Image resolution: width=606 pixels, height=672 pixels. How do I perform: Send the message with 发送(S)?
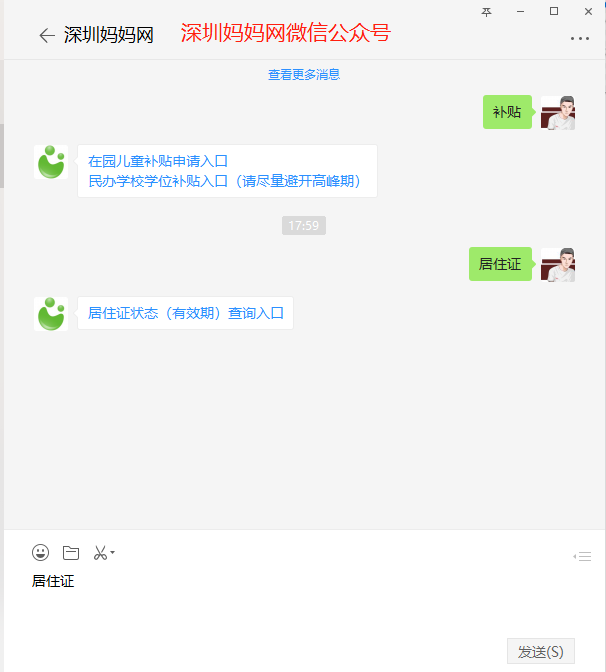pos(540,651)
